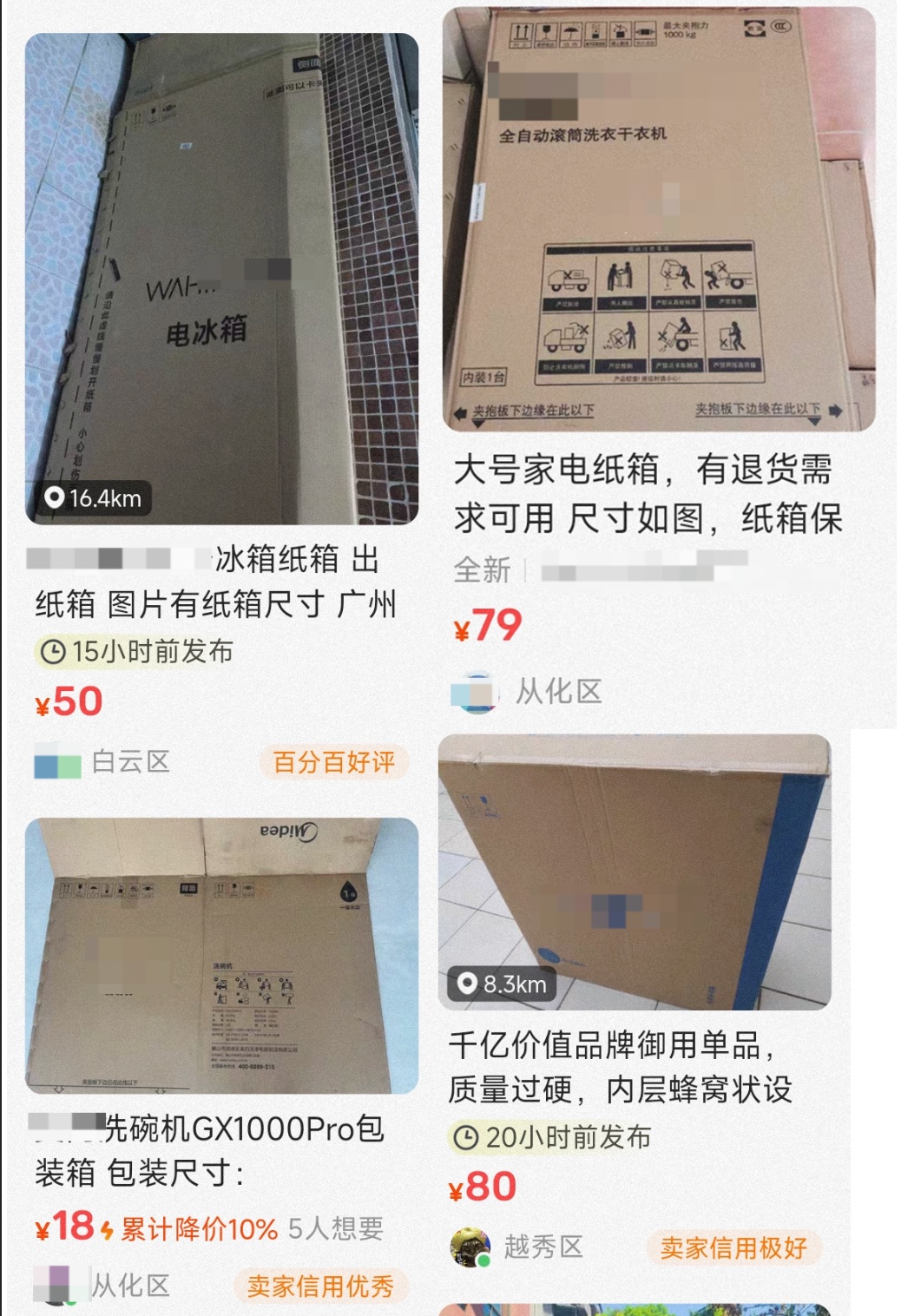Click the location pin icon showing 16.4km
Viewport: 901px width, 1316px height.
point(57,498)
